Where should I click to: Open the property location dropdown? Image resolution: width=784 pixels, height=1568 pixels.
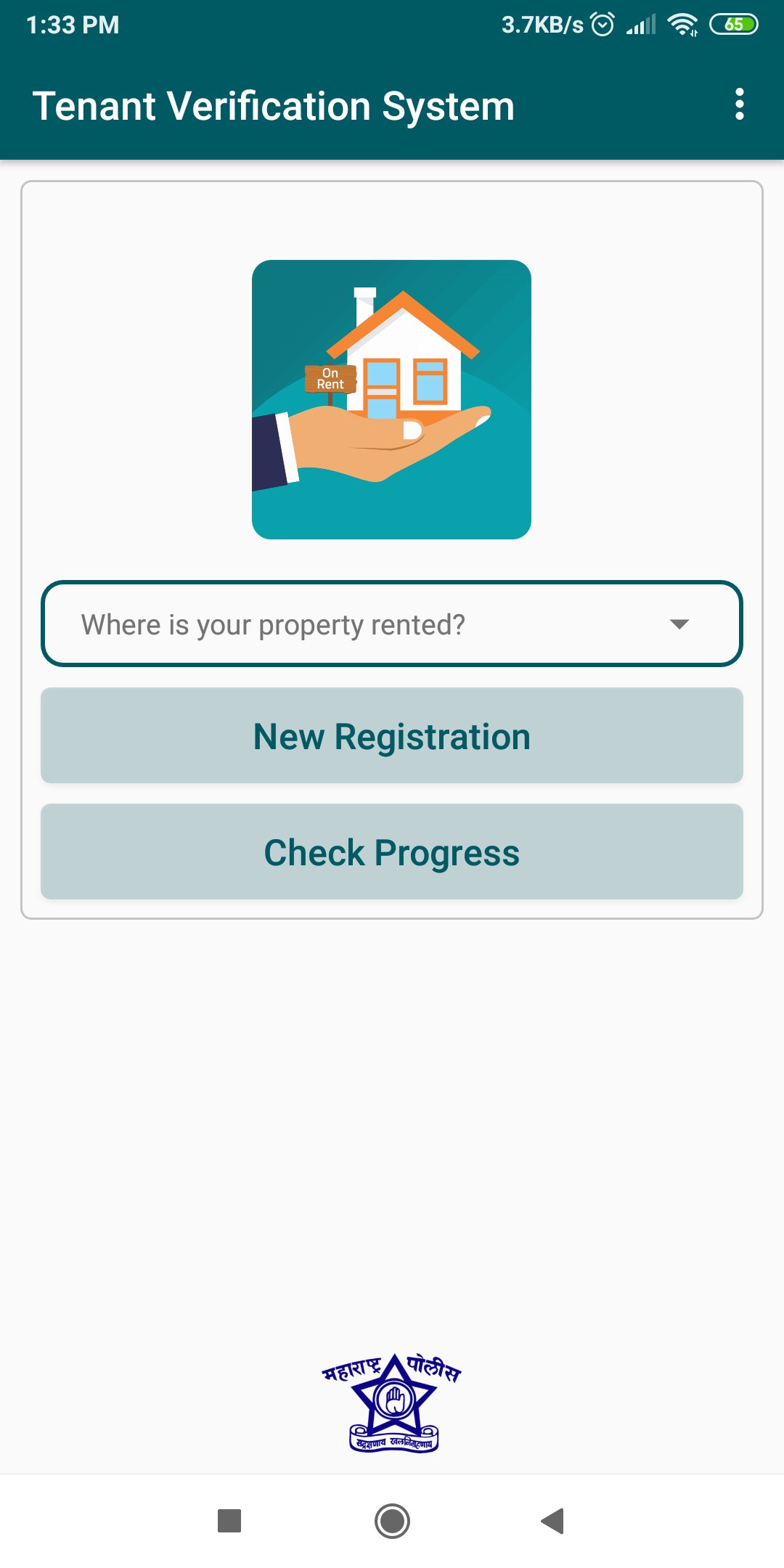coord(392,623)
